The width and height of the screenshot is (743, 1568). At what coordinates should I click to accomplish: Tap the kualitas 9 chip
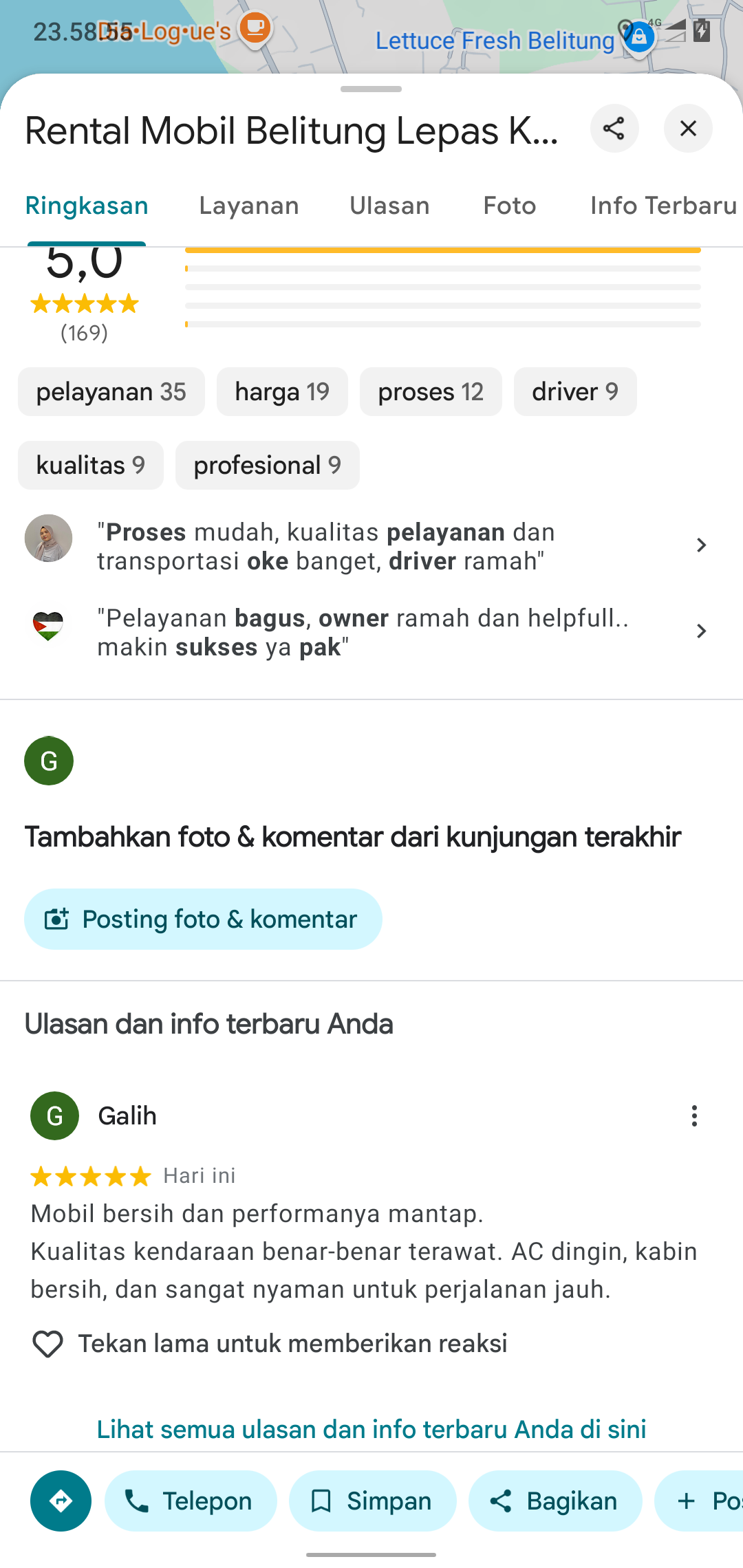click(x=91, y=466)
